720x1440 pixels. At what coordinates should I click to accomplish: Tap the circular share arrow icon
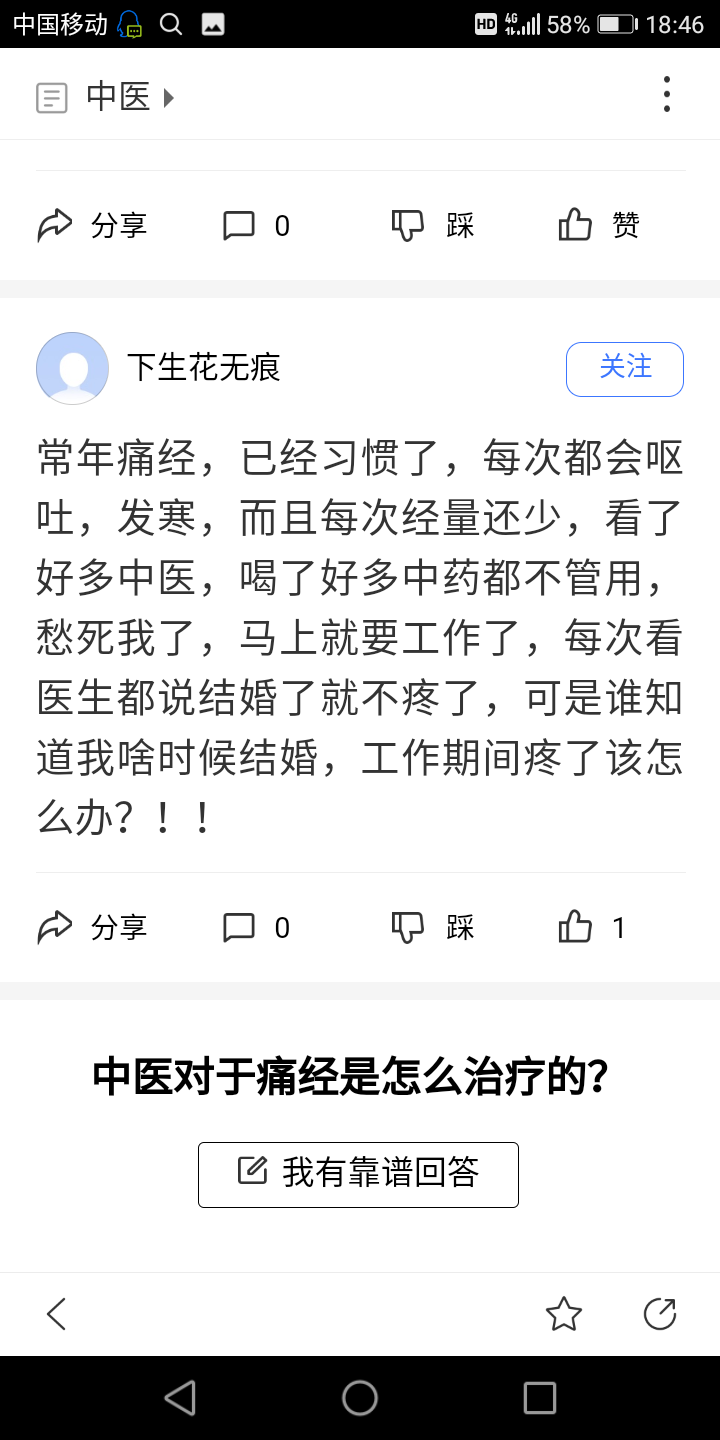tap(660, 1314)
